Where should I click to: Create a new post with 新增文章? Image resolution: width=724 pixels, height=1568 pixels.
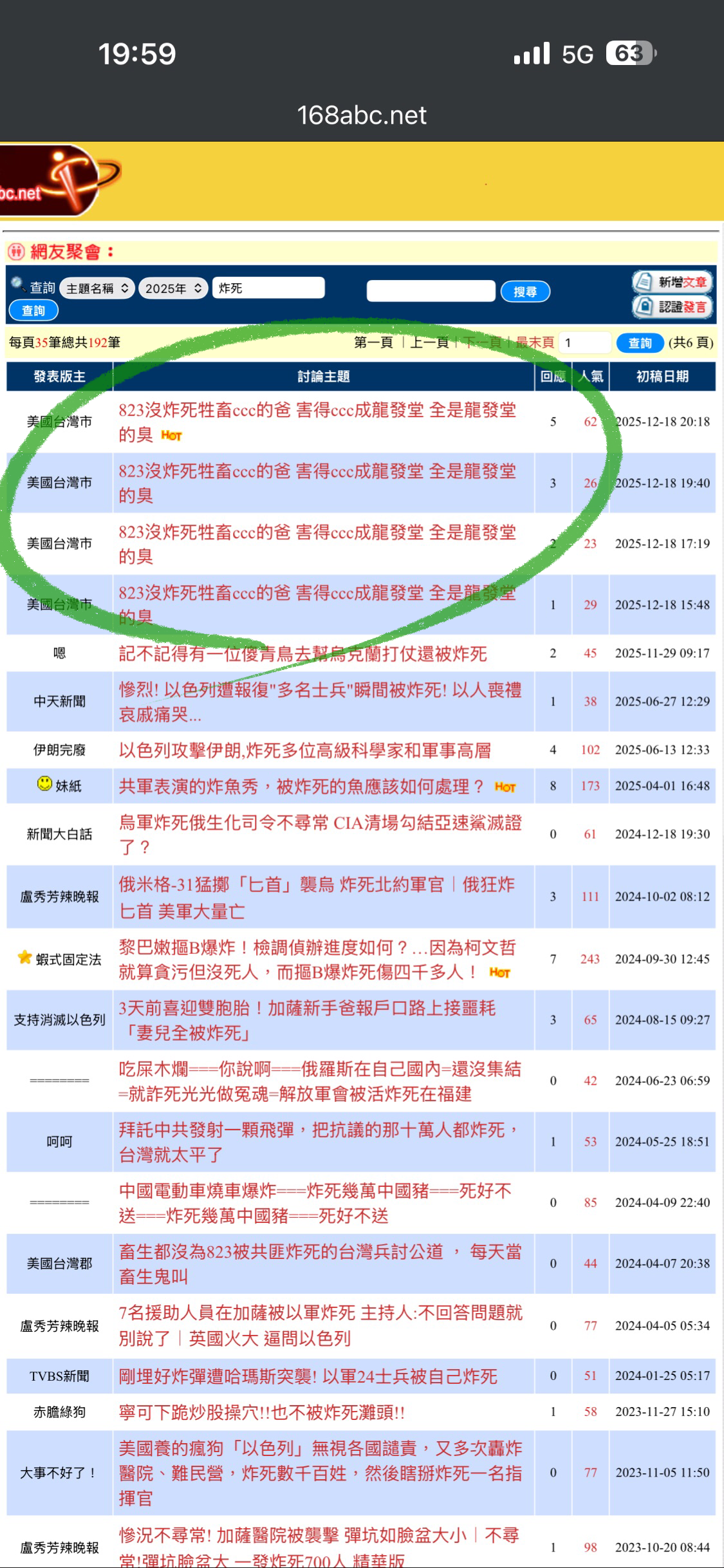coord(673,282)
